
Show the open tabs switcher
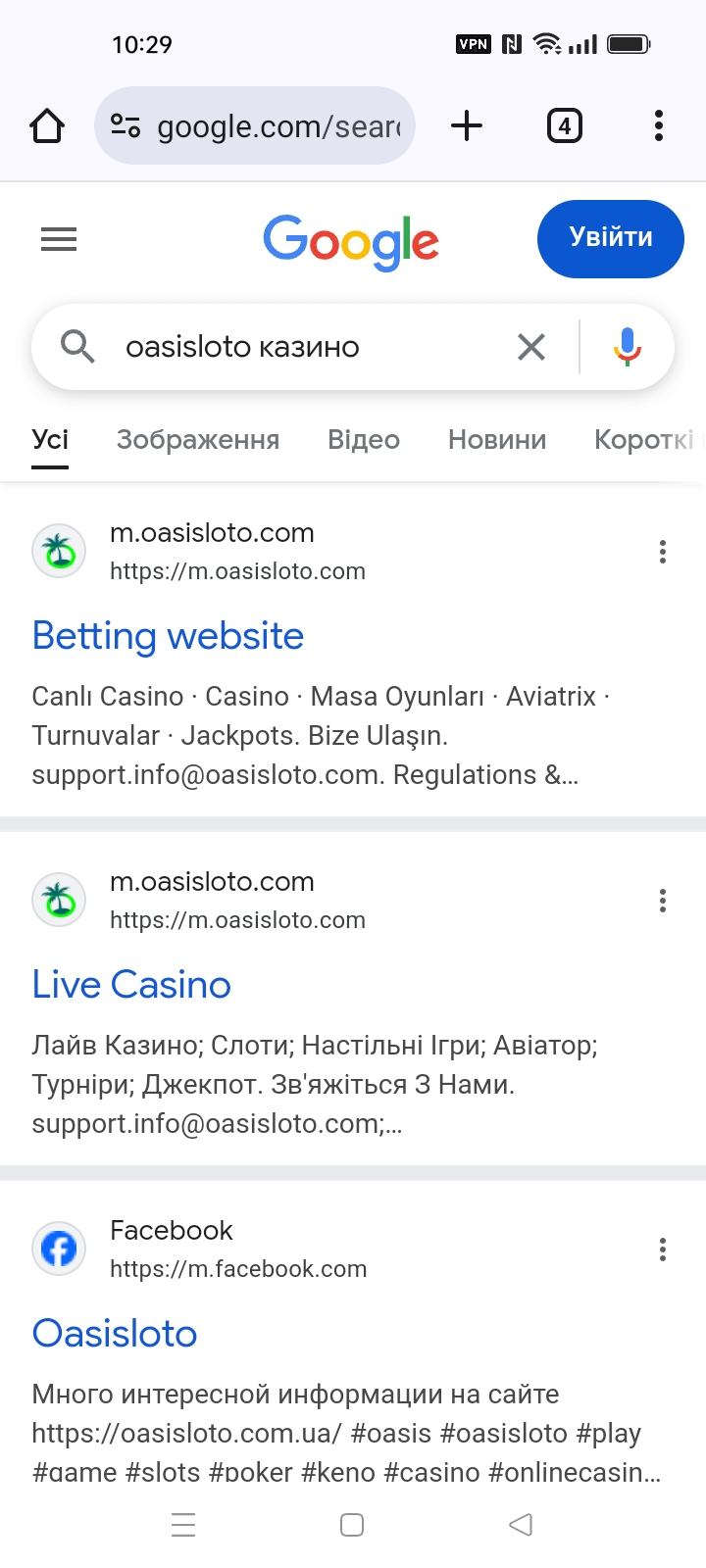[x=564, y=126]
